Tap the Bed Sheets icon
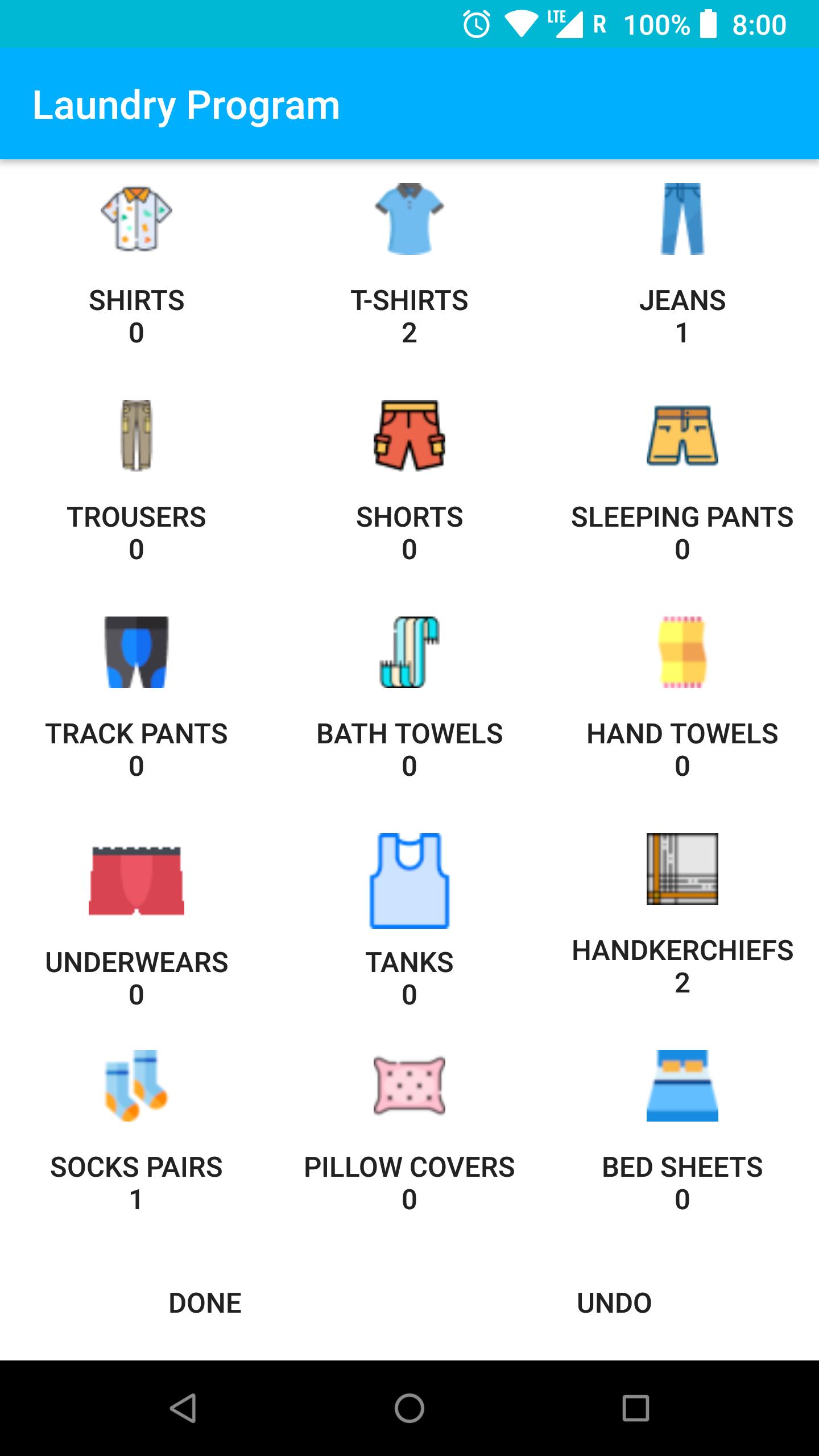This screenshot has height=1456, width=819. pos(681,1086)
